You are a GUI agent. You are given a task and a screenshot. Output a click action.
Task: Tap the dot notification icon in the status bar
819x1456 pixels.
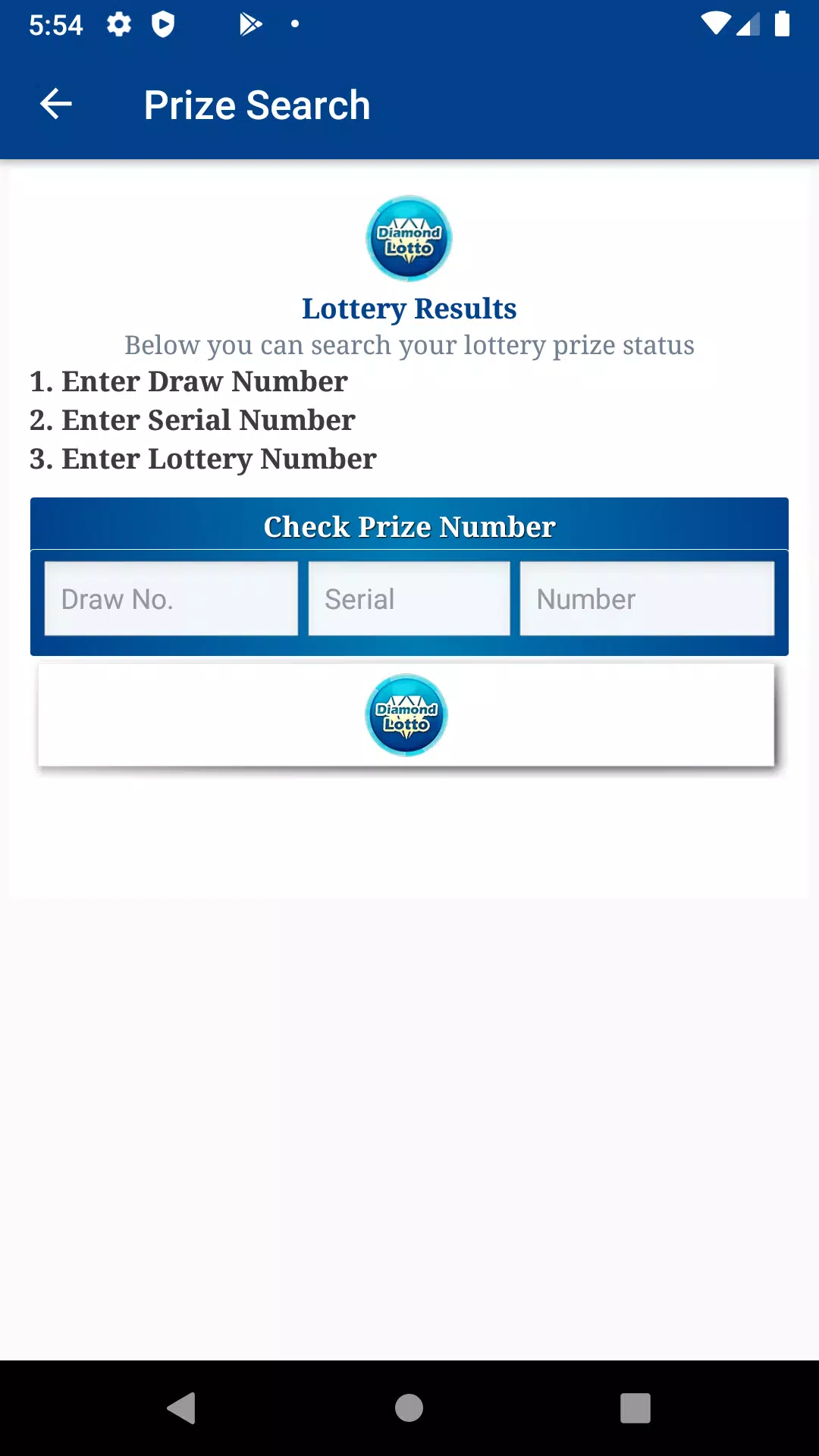294,24
